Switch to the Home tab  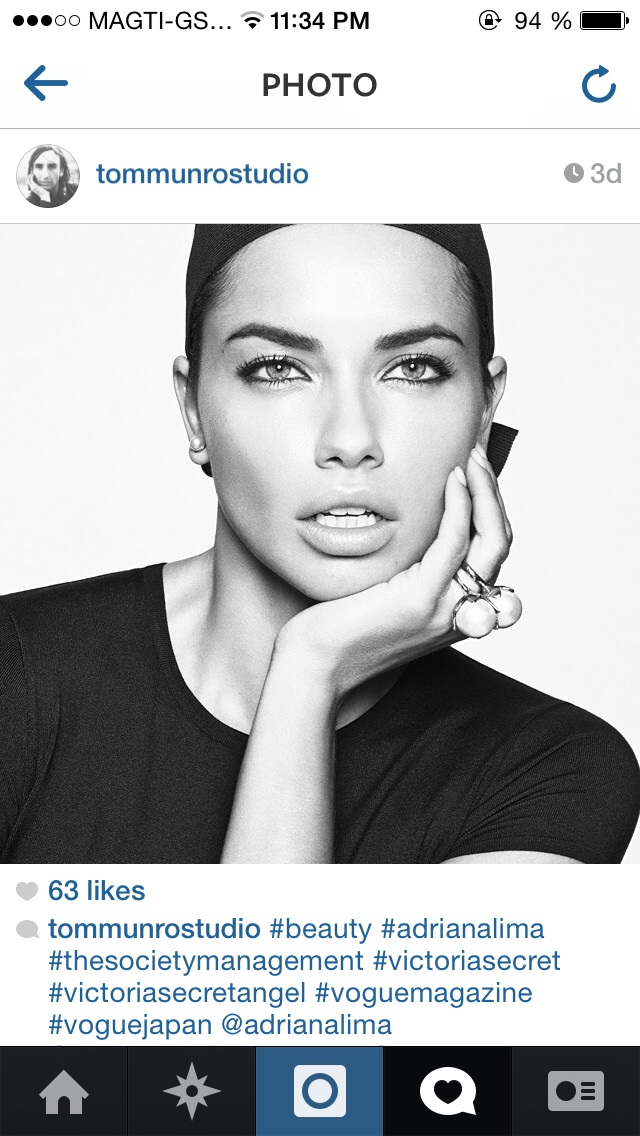click(x=64, y=1092)
